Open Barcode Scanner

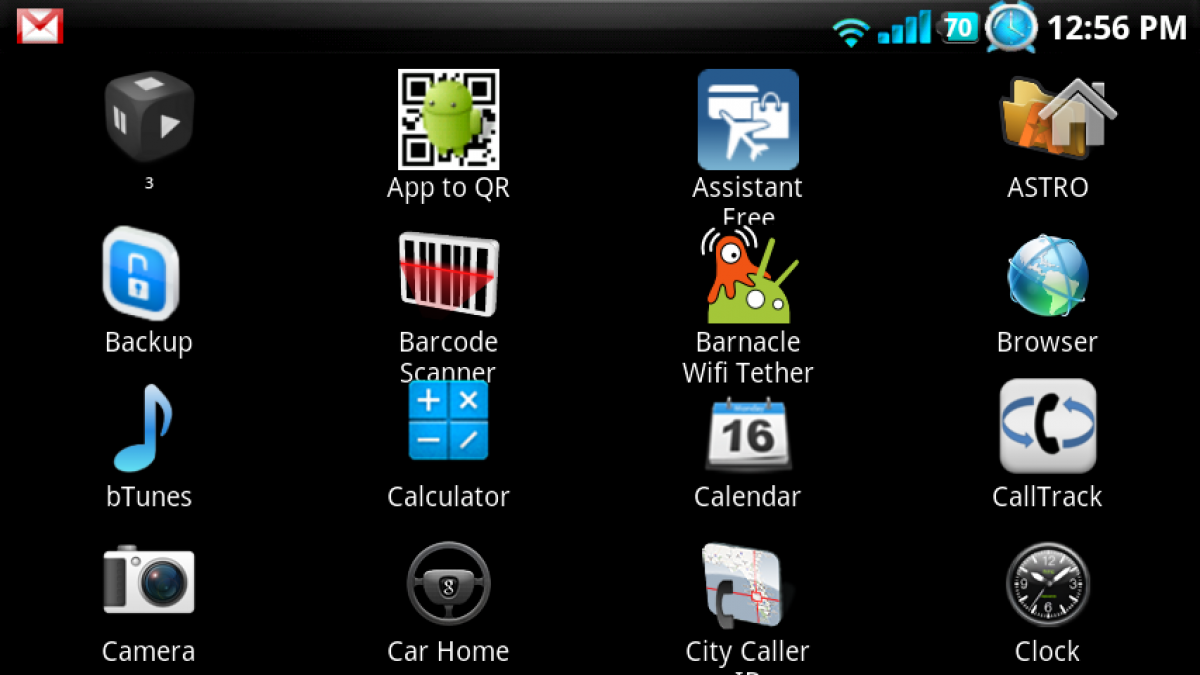(448, 274)
